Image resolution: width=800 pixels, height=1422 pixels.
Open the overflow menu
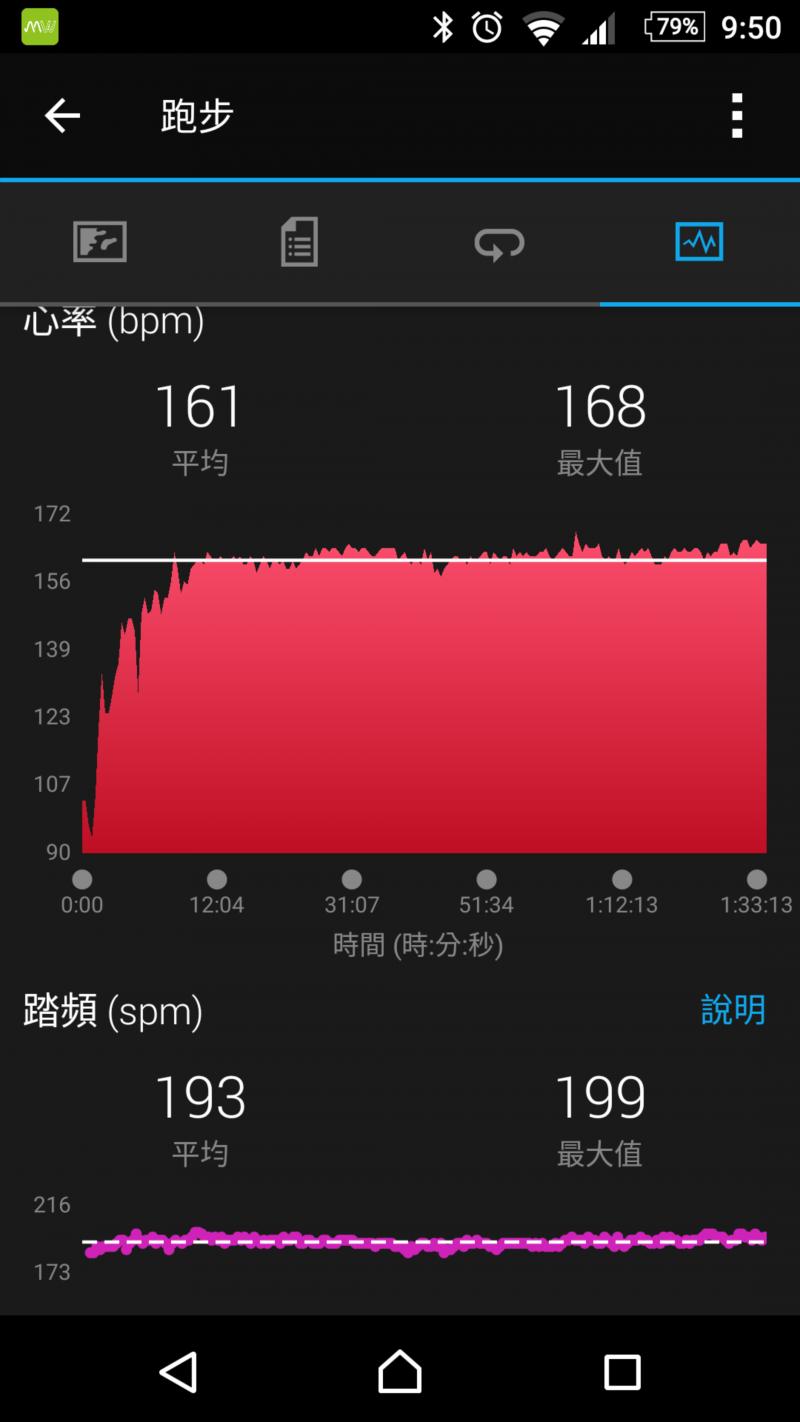737,116
